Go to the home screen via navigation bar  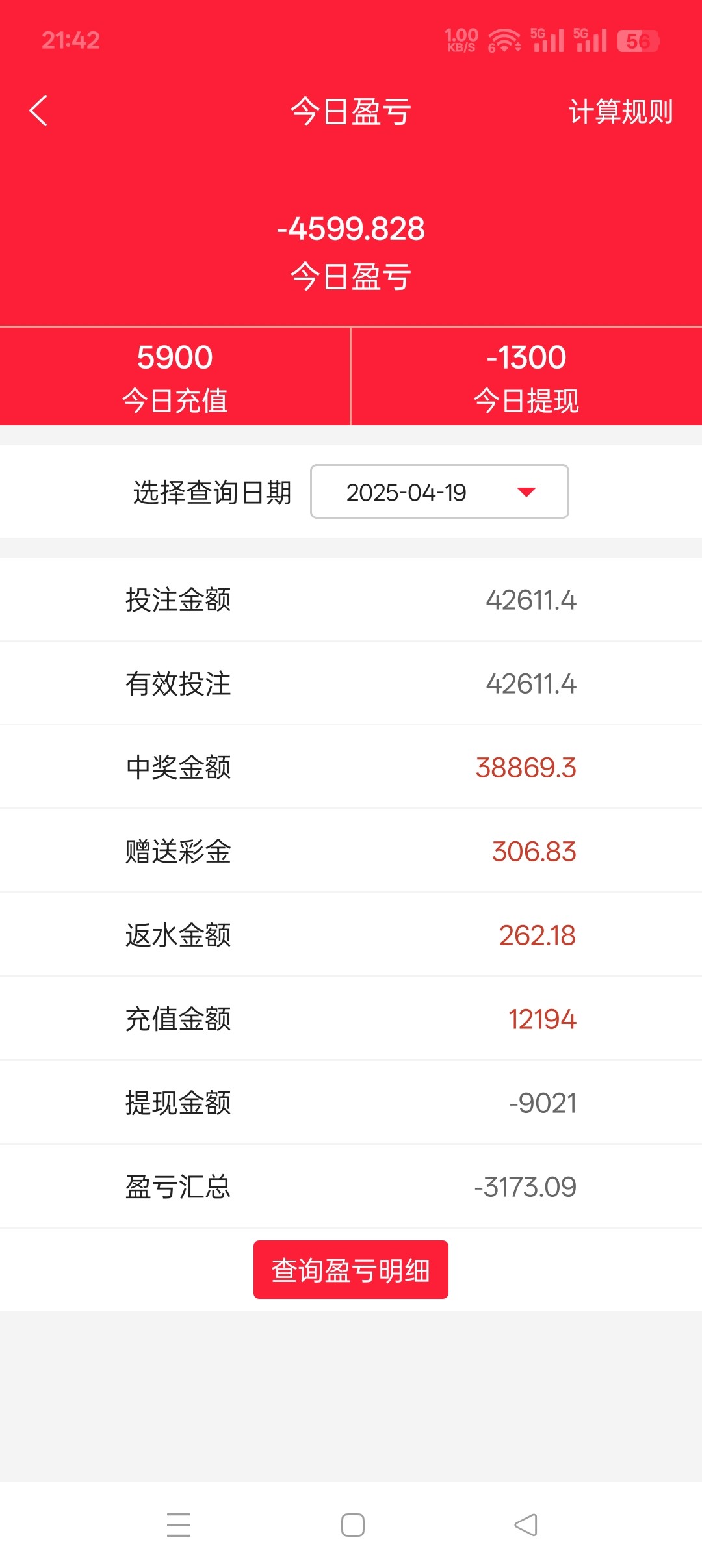click(352, 1525)
